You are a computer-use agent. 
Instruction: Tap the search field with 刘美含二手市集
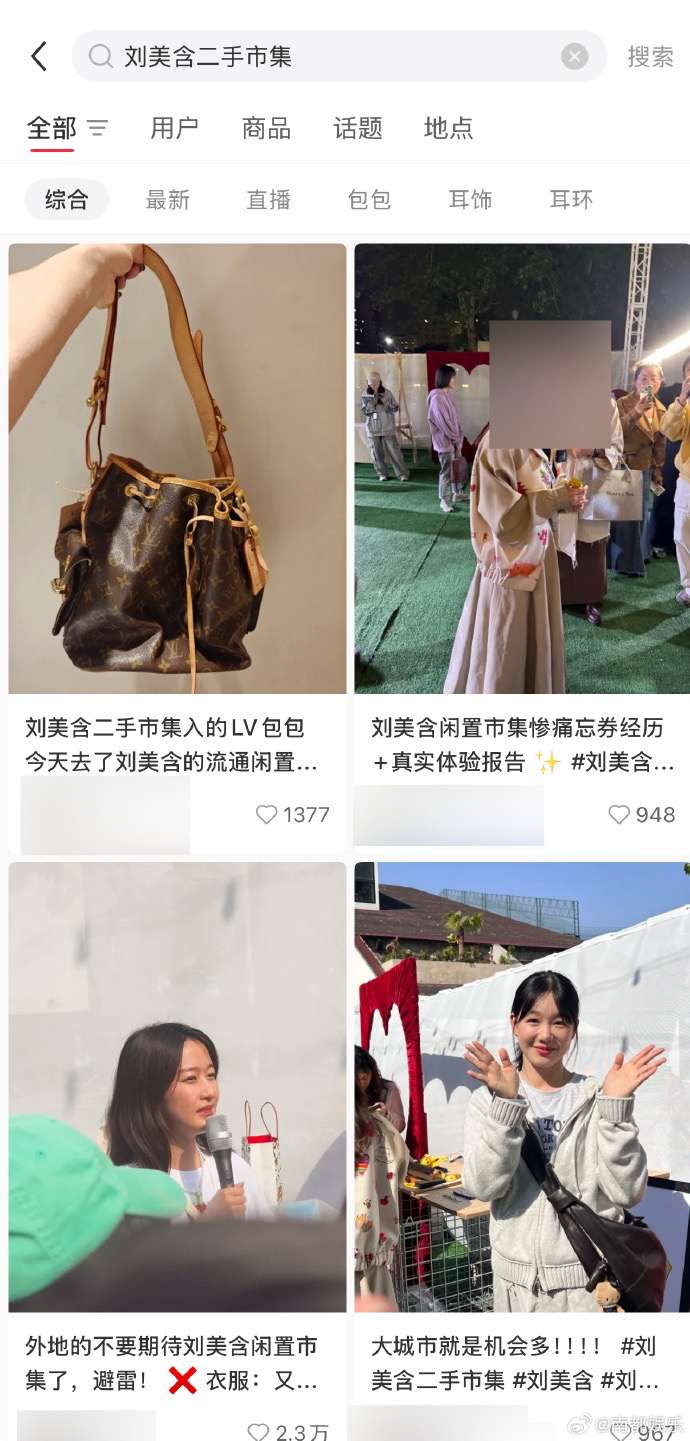[x=330, y=57]
